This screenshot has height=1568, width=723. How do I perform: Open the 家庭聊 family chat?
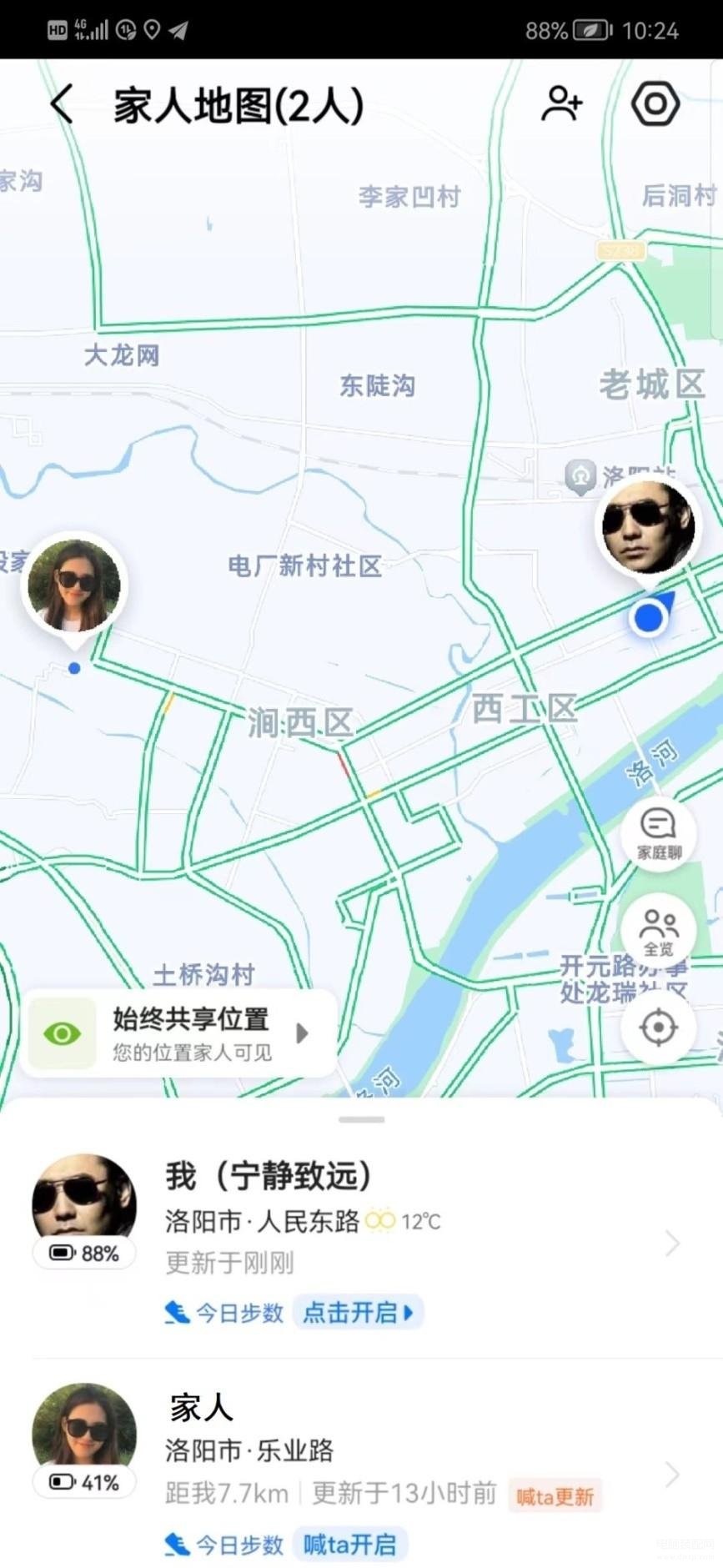(x=658, y=833)
